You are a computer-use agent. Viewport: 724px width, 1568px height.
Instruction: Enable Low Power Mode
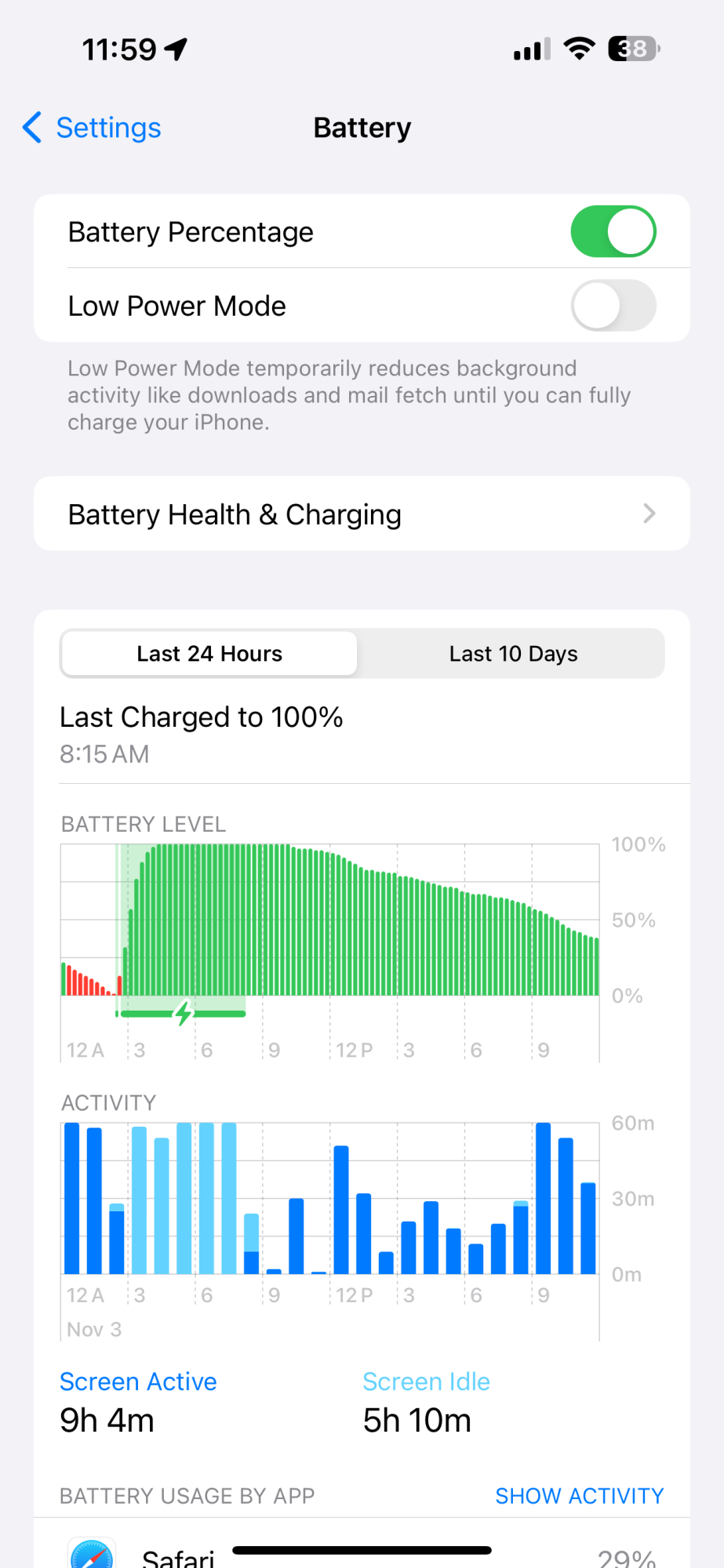point(613,305)
